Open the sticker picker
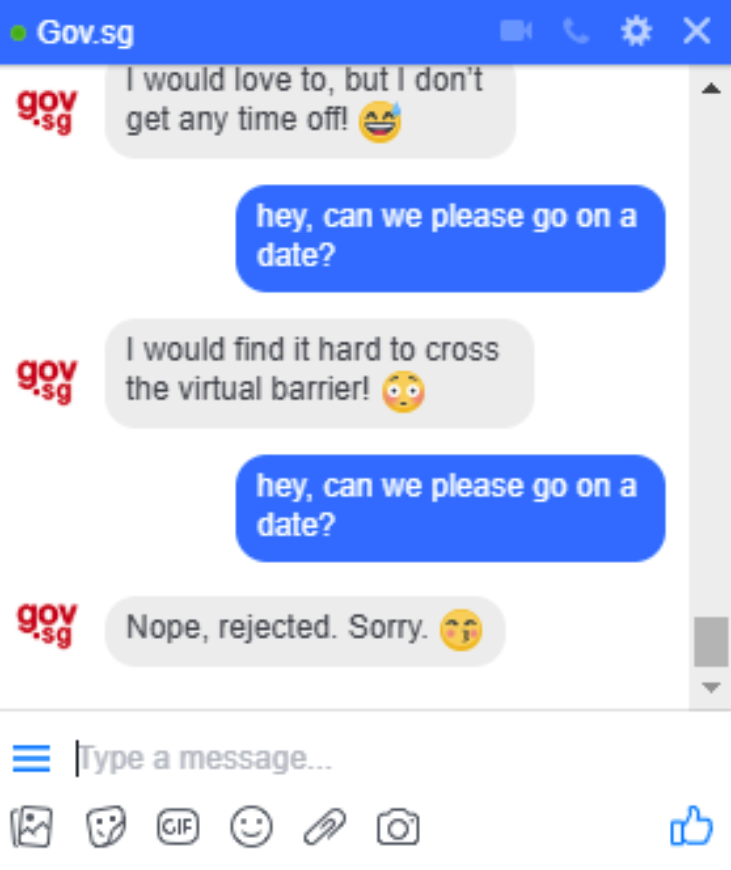 coord(106,827)
